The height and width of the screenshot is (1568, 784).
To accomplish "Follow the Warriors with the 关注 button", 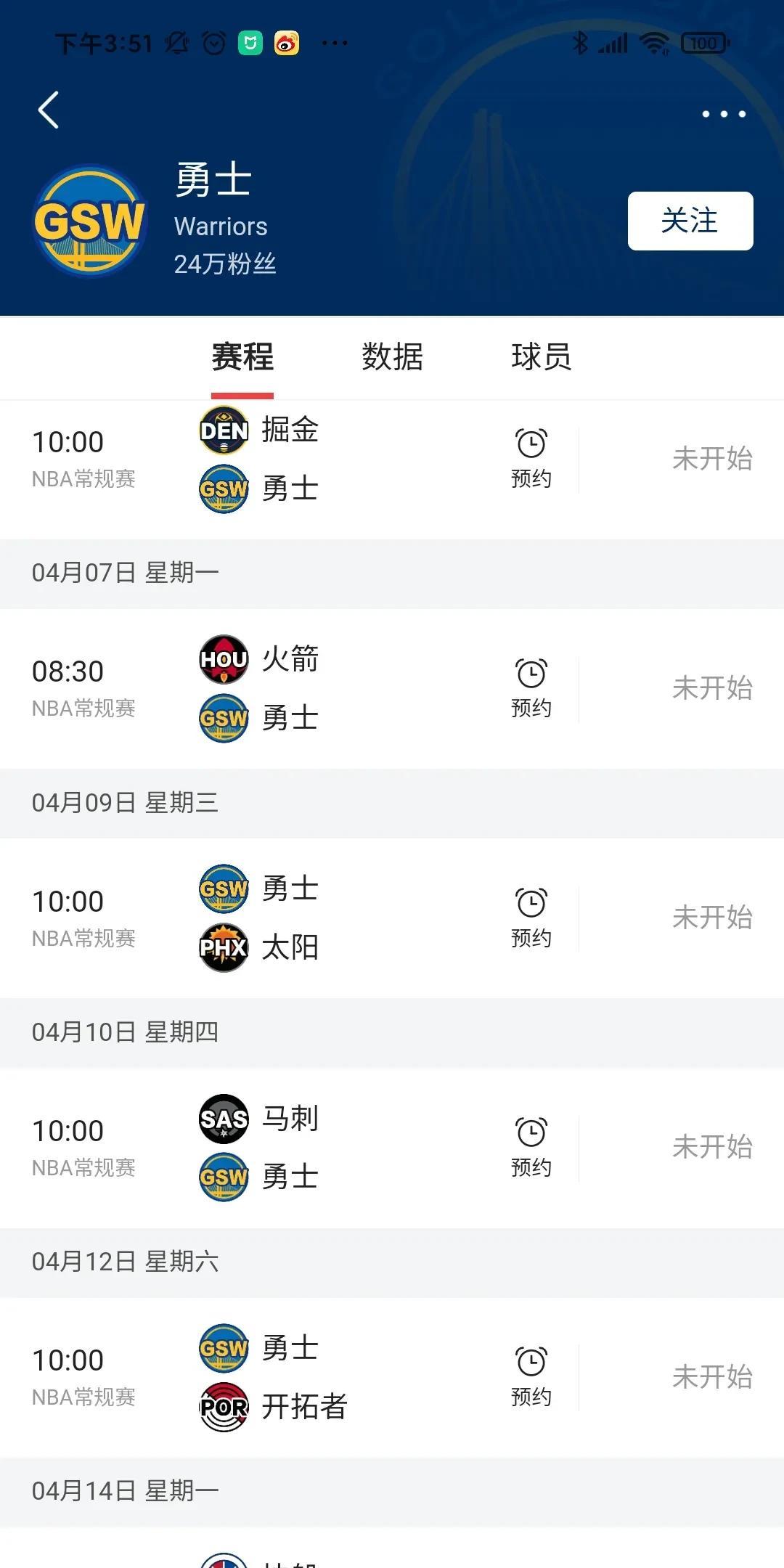I will coord(690,221).
